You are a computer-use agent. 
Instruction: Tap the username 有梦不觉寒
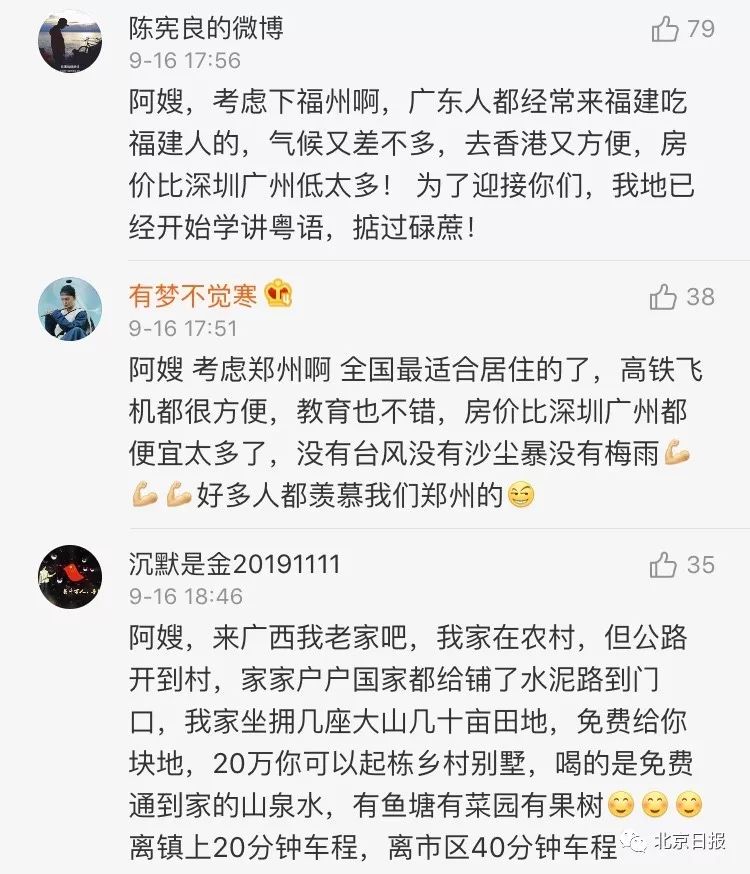[x=193, y=295]
